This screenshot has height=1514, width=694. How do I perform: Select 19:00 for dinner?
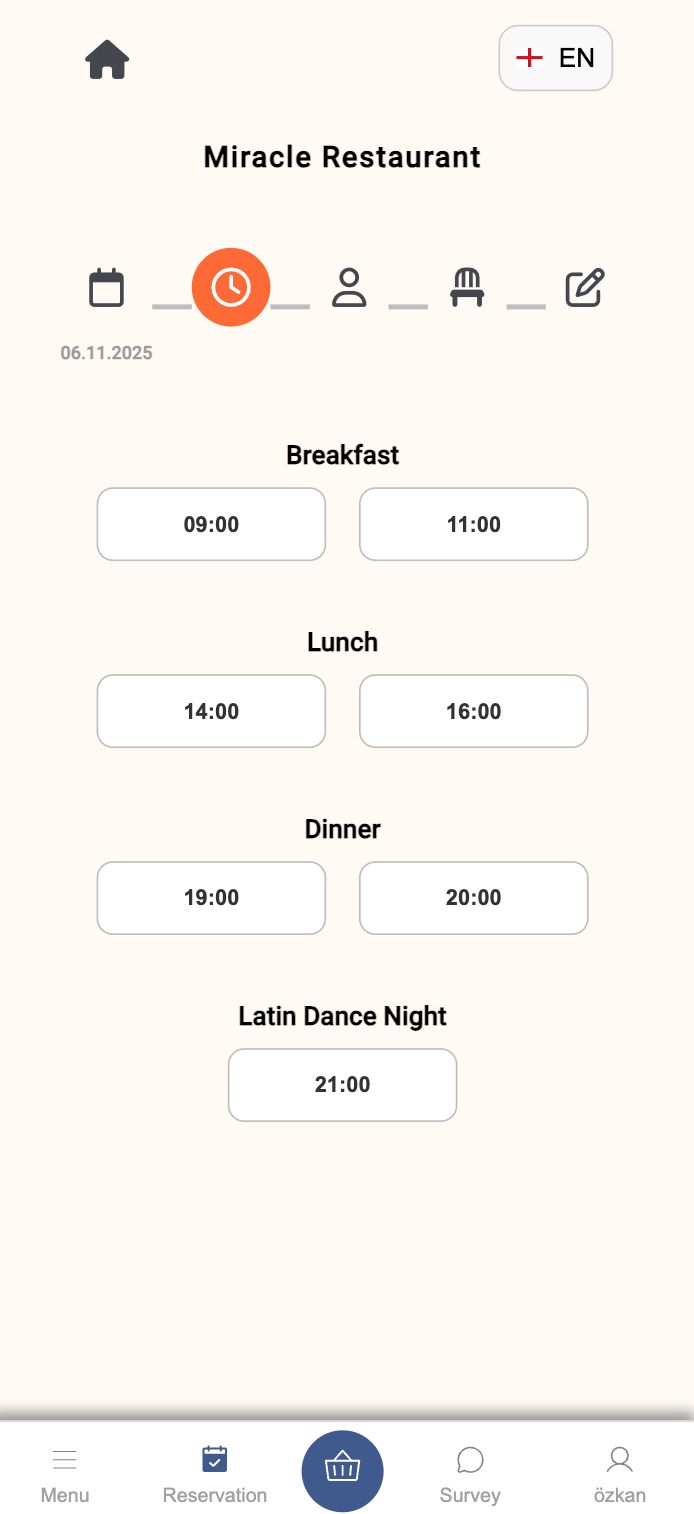(x=211, y=898)
